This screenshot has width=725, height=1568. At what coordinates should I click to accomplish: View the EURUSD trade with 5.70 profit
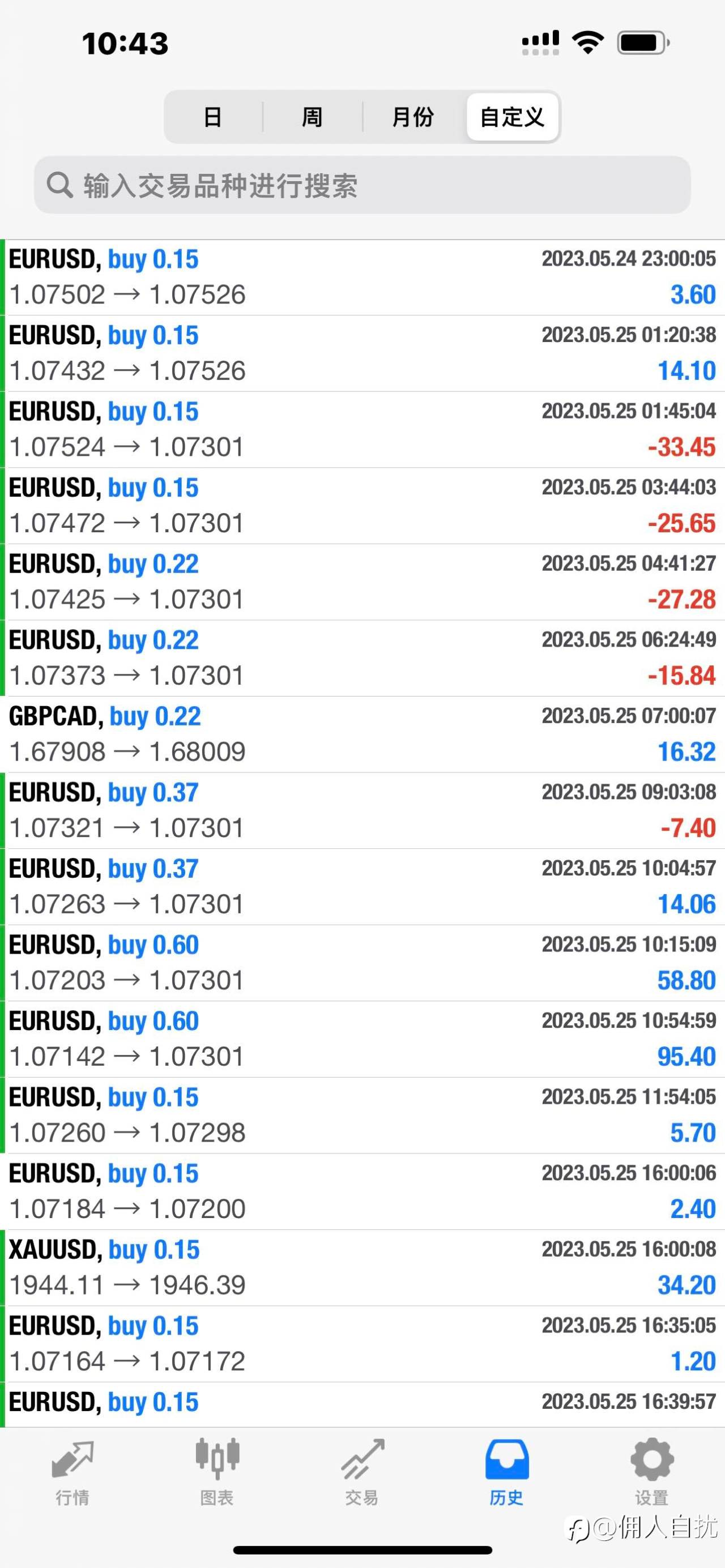(362, 1115)
